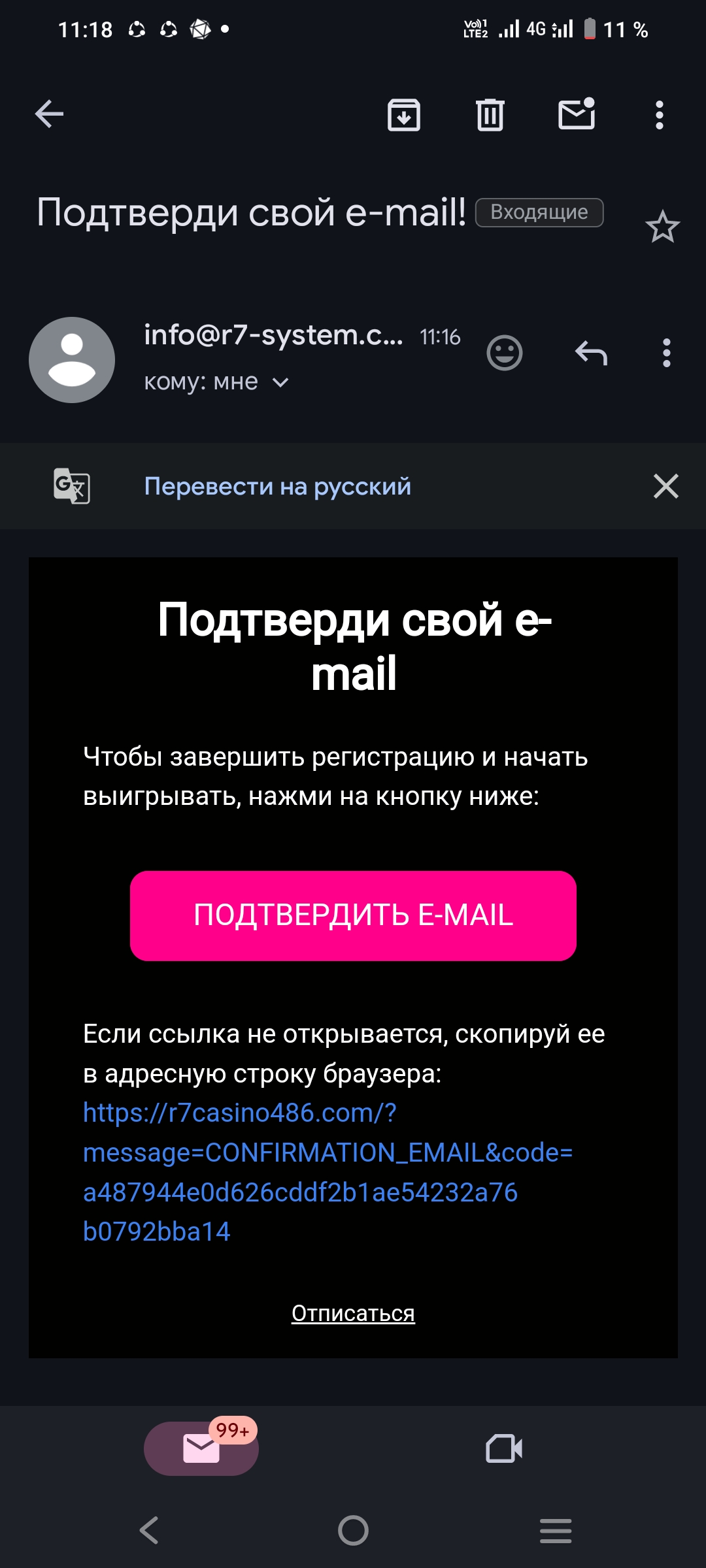Expand the recipient details next to кому: мне

click(x=280, y=382)
